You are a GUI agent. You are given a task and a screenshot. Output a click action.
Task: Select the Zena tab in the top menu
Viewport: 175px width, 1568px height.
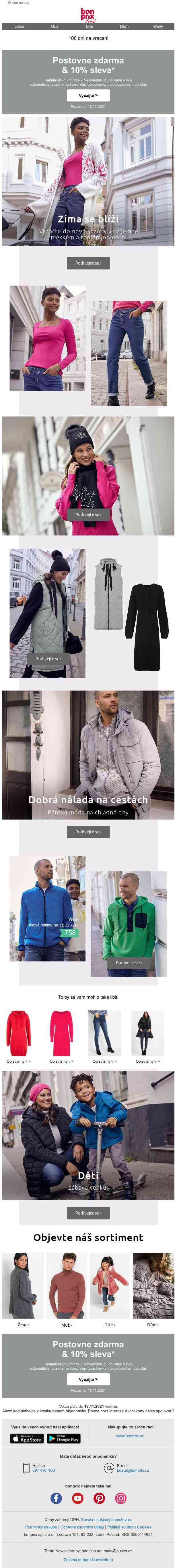coord(20,27)
